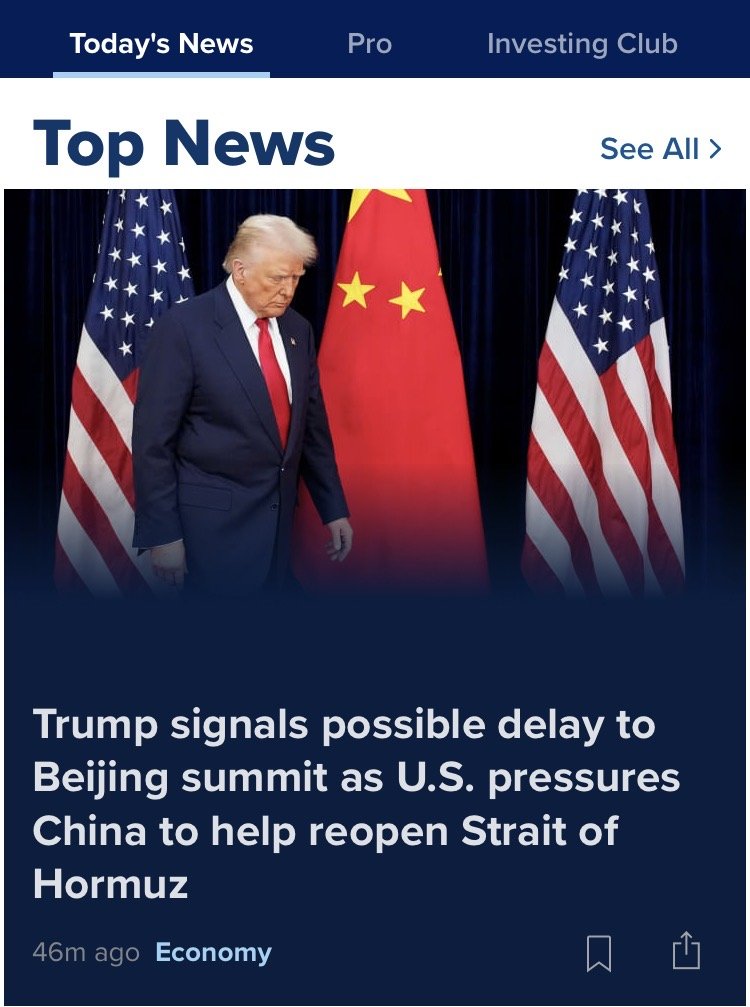Viewport: 750px width, 1007px height.
Task: Switch to the Pro tab
Action: 369,44
